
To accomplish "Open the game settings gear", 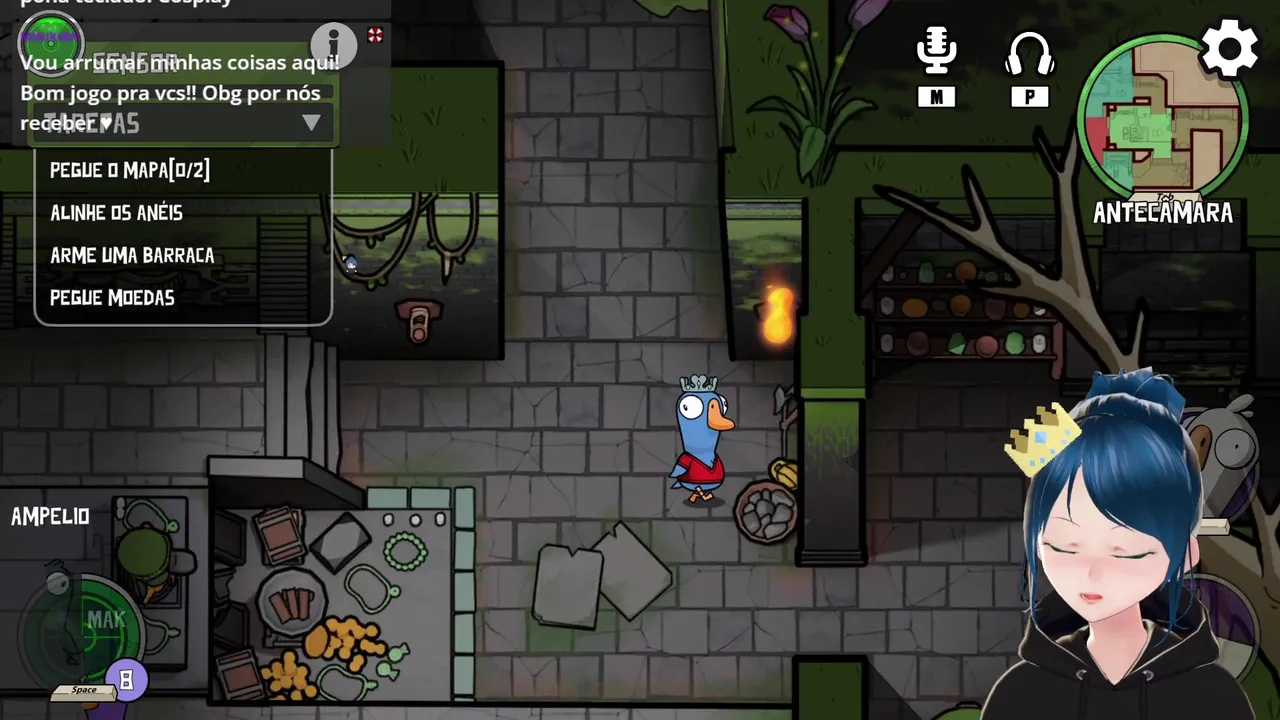I will pyautogui.click(x=1229, y=48).
